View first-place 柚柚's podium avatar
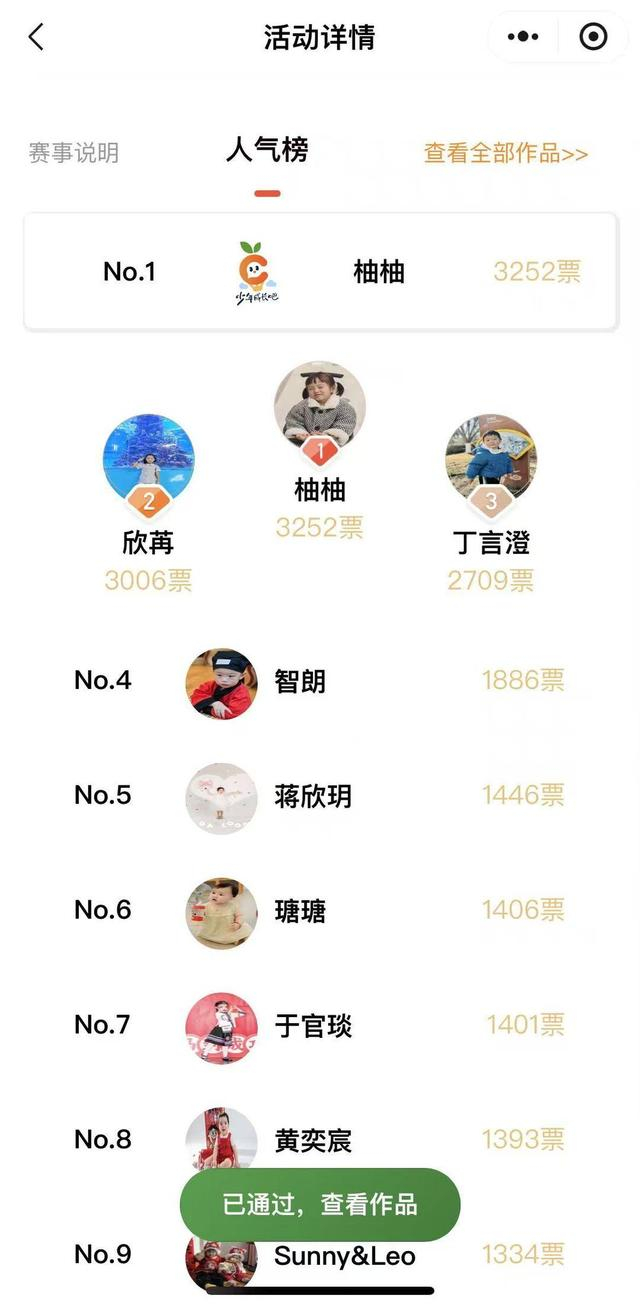The width and height of the screenshot is (640, 1308). pos(320,407)
